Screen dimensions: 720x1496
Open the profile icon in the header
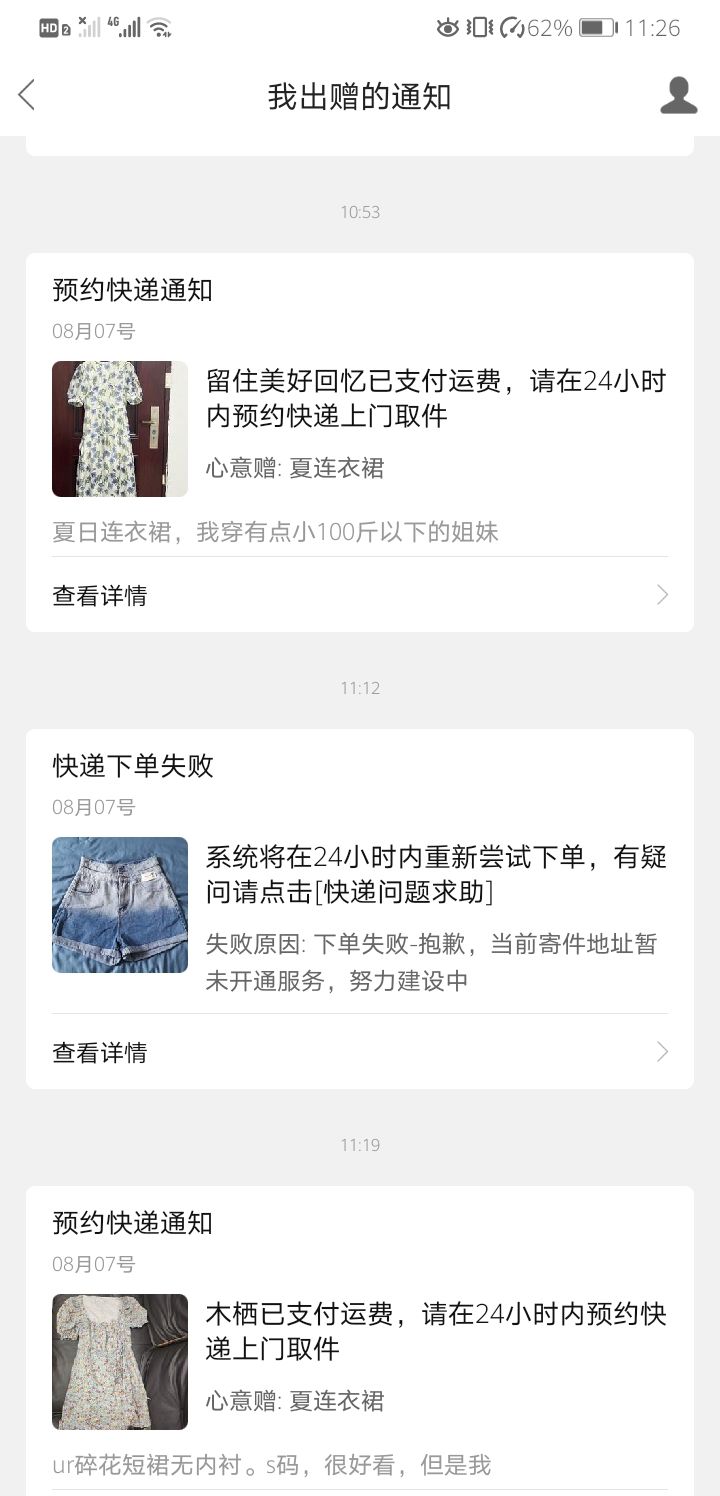coord(678,95)
